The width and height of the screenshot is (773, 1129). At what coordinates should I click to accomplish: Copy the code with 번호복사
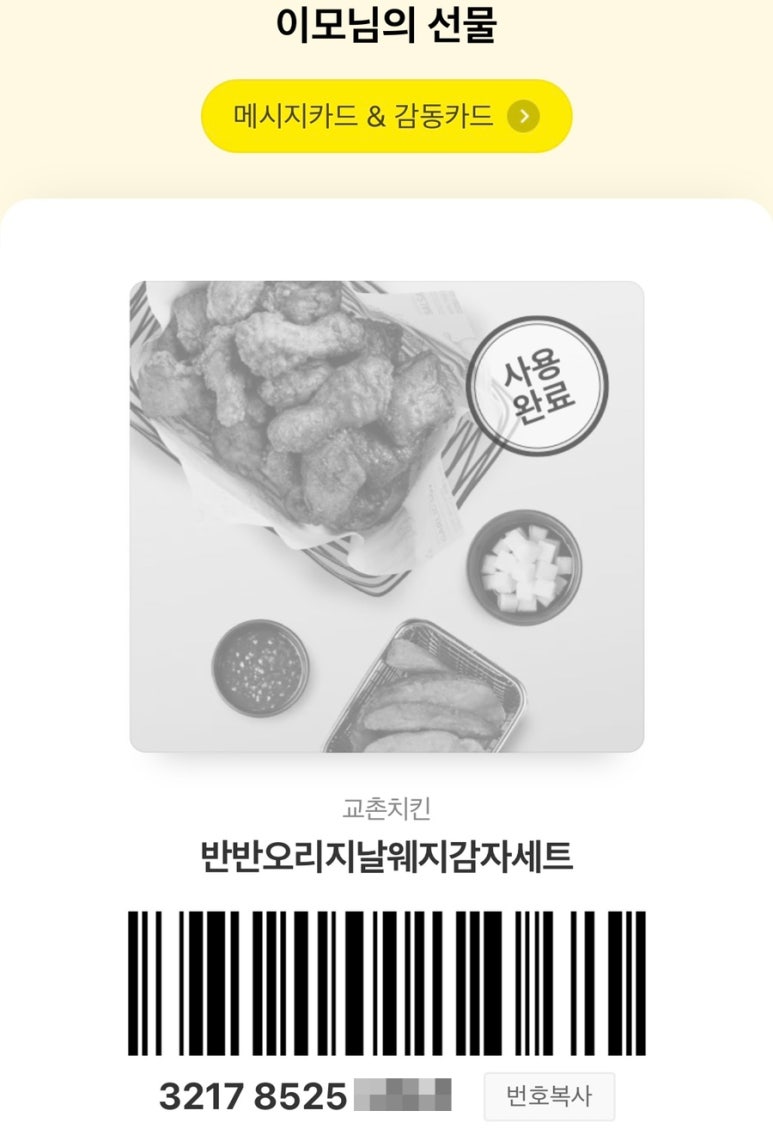click(549, 1096)
